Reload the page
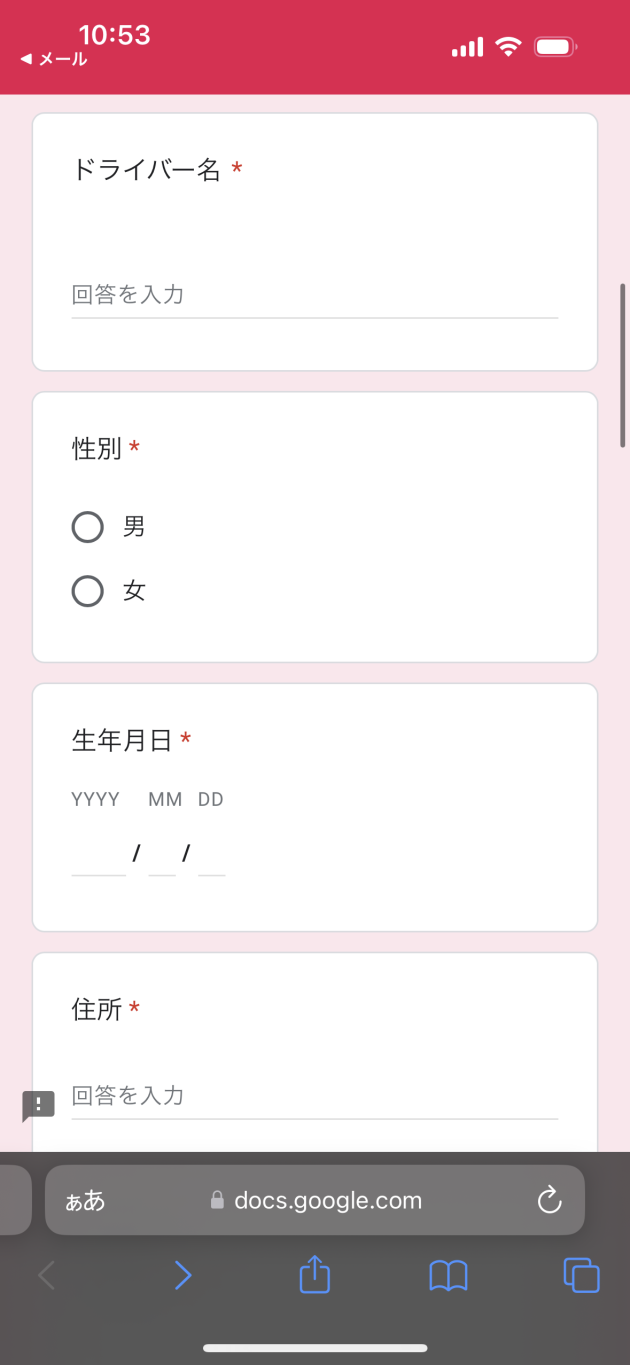This screenshot has height=1365, width=630. pyautogui.click(x=550, y=1200)
